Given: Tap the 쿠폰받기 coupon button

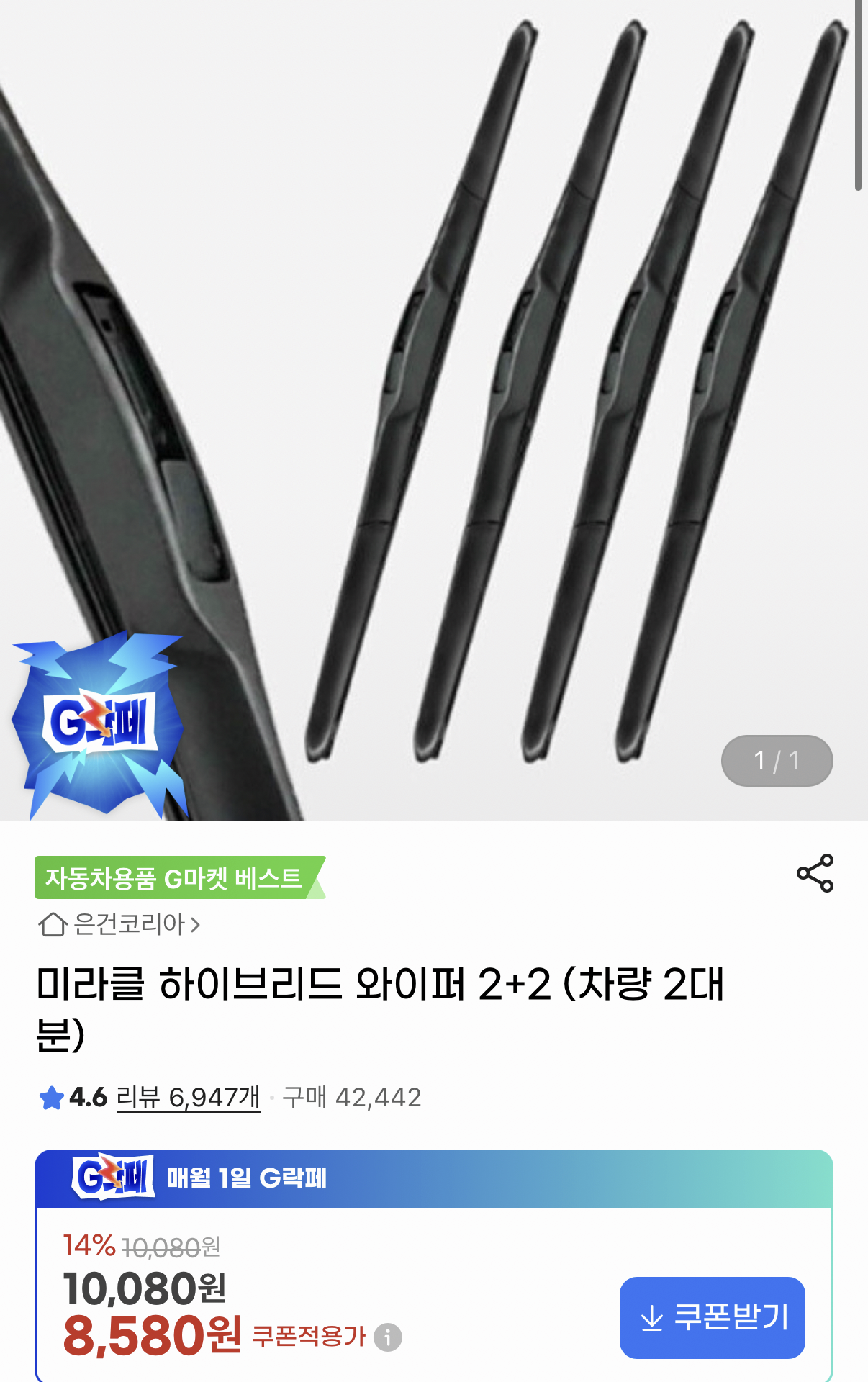Looking at the screenshot, I should coord(712,1318).
